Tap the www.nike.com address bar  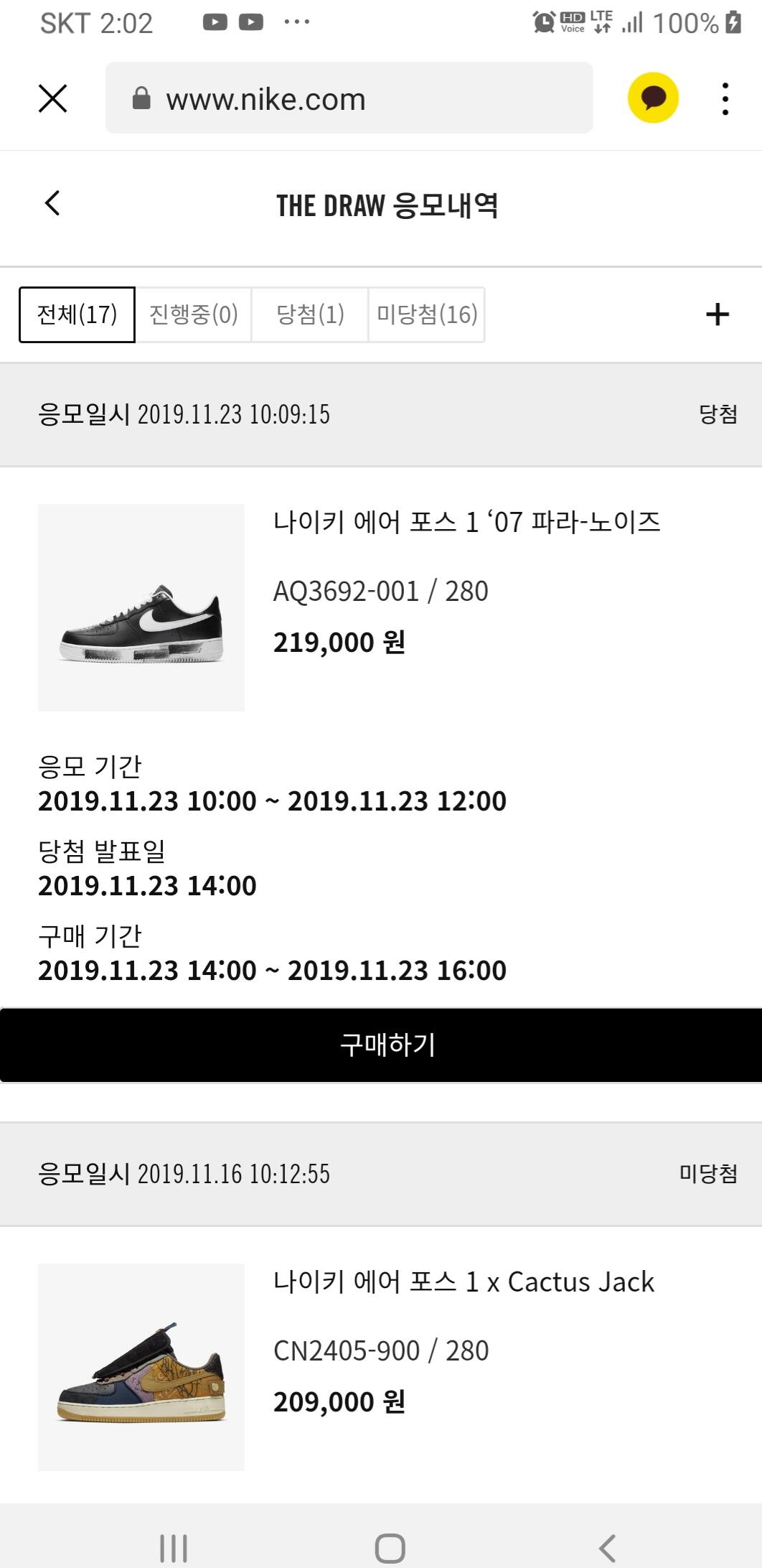click(349, 98)
